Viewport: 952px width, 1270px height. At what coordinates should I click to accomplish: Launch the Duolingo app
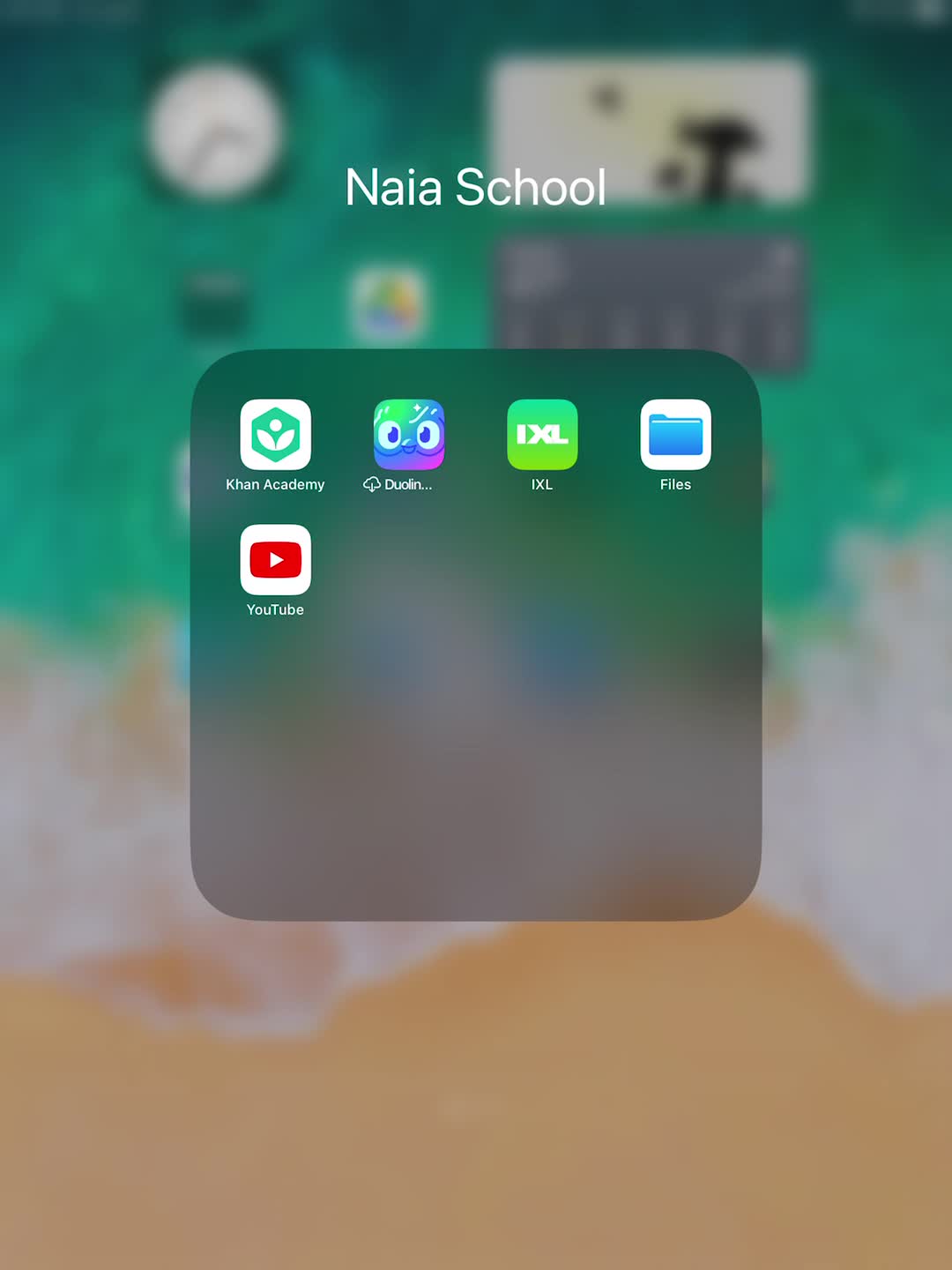409,435
